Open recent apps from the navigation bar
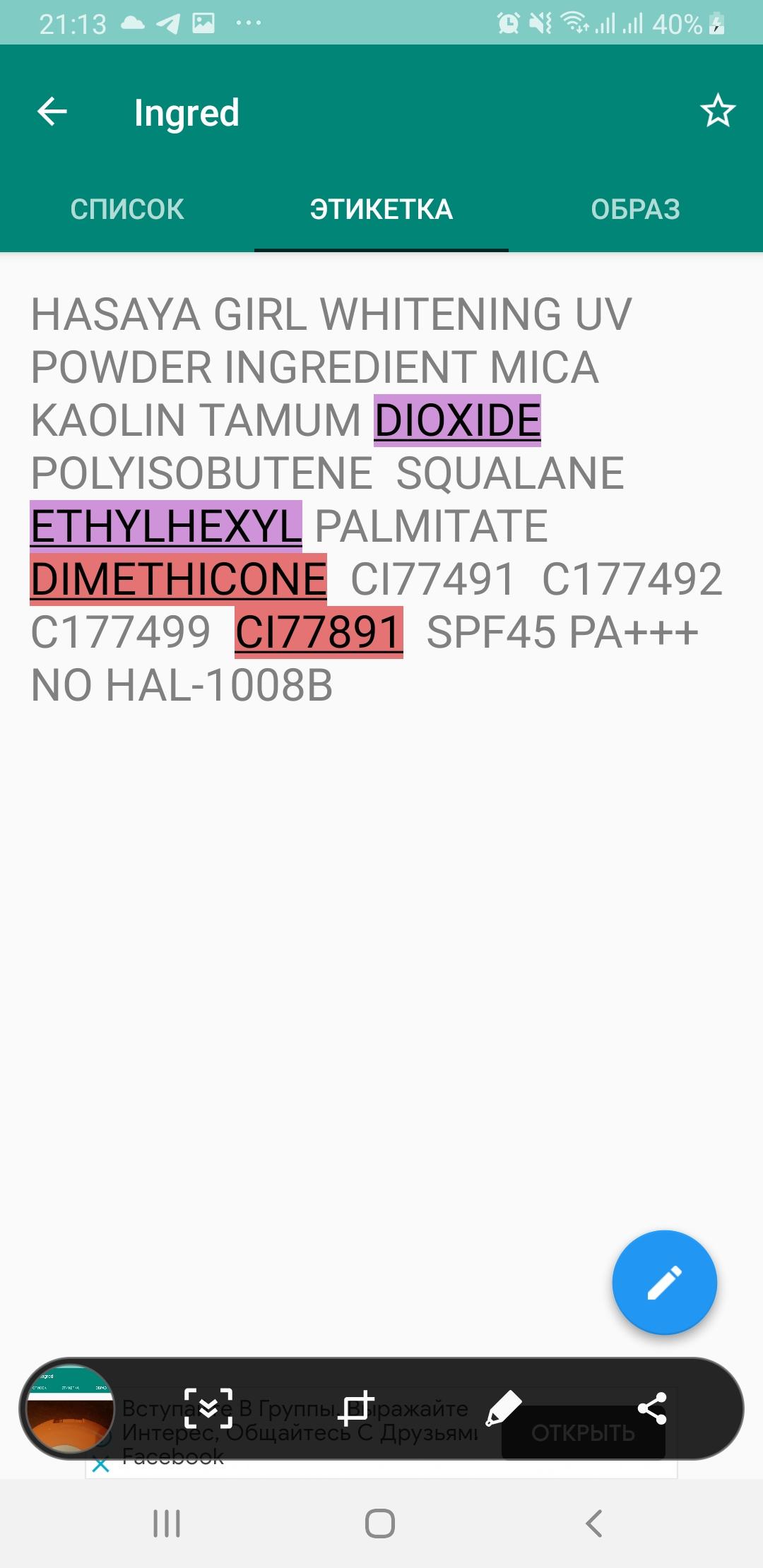This screenshot has height=1568, width=763. 167,1524
